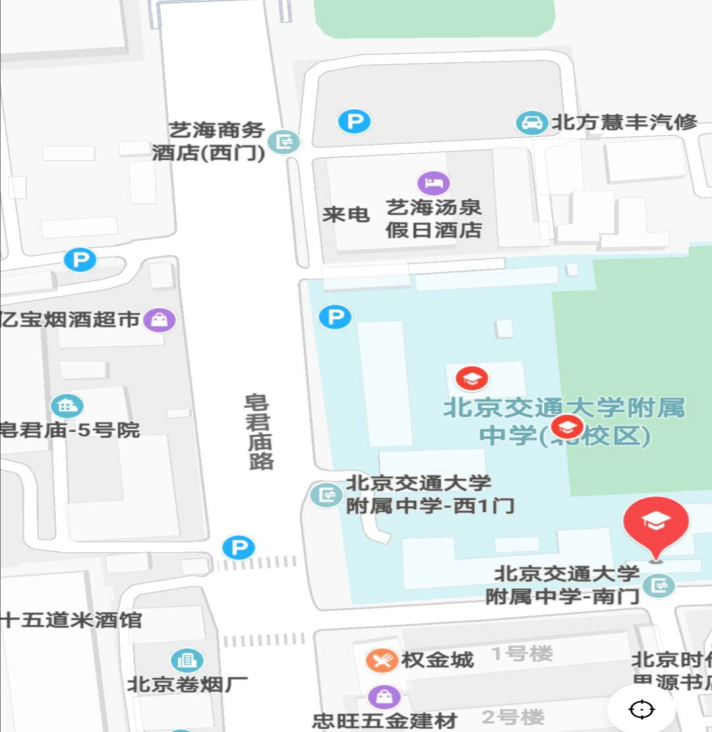
Task: View 皂君庙-5号院 residence marker
Action: pos(67,406)
